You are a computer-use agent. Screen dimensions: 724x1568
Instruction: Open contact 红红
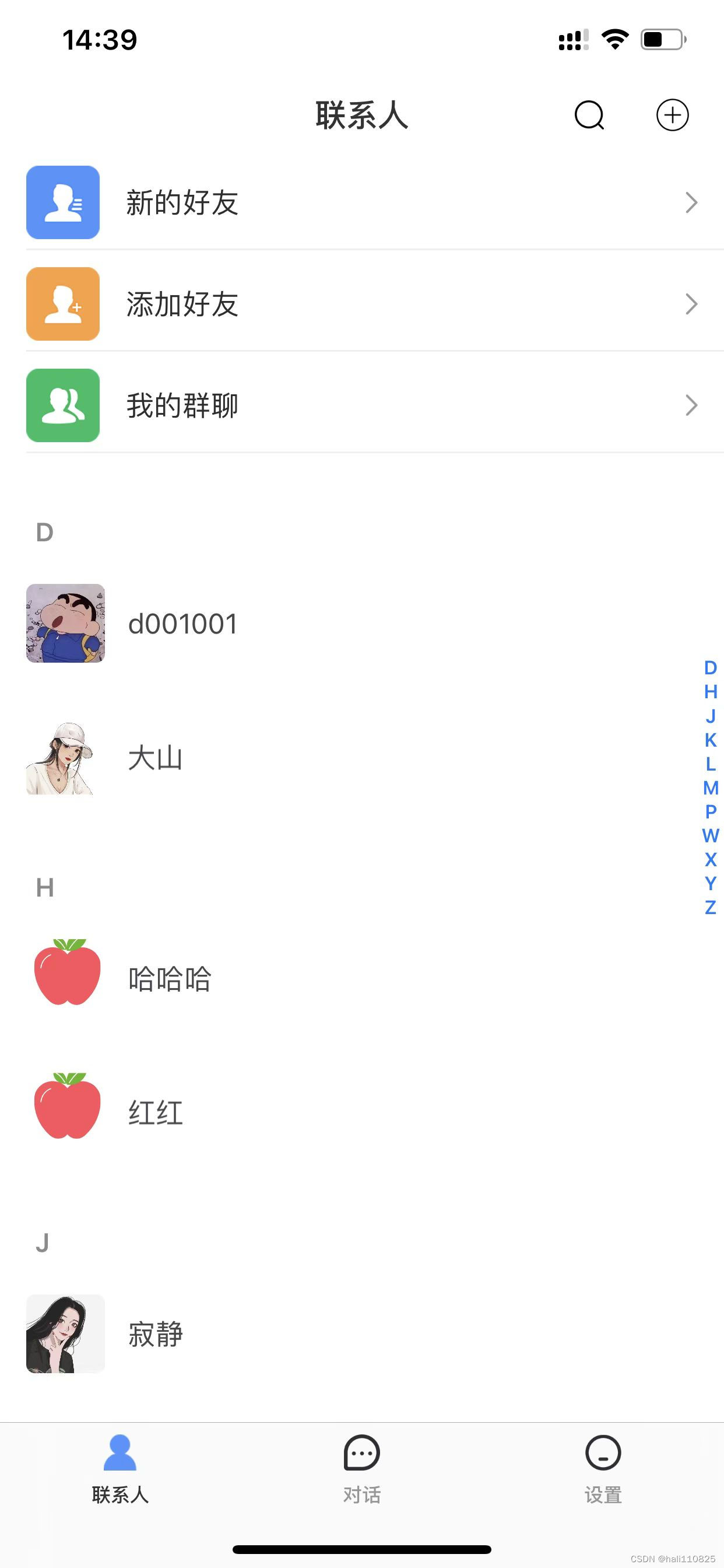pos(362,1112)
